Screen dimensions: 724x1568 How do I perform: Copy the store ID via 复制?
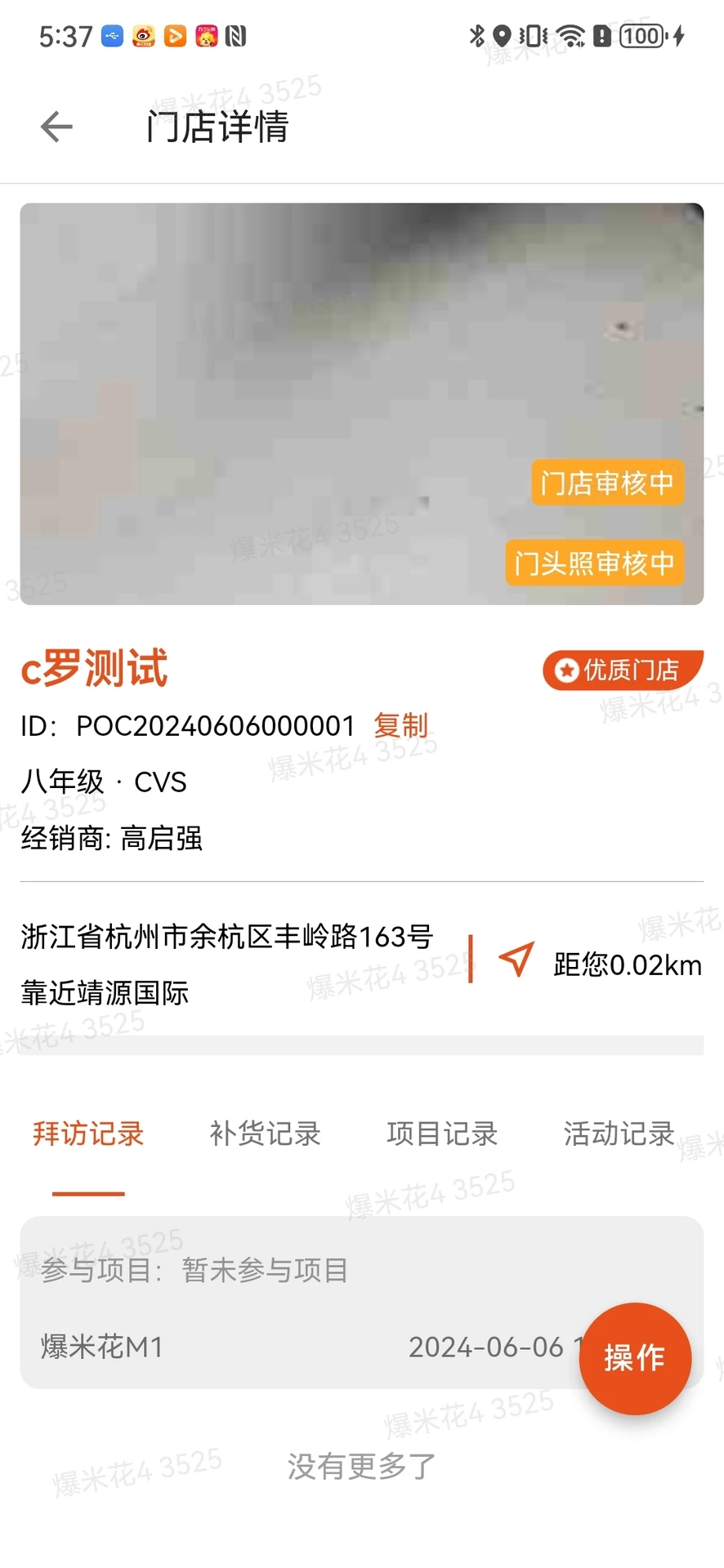(400, 725)
